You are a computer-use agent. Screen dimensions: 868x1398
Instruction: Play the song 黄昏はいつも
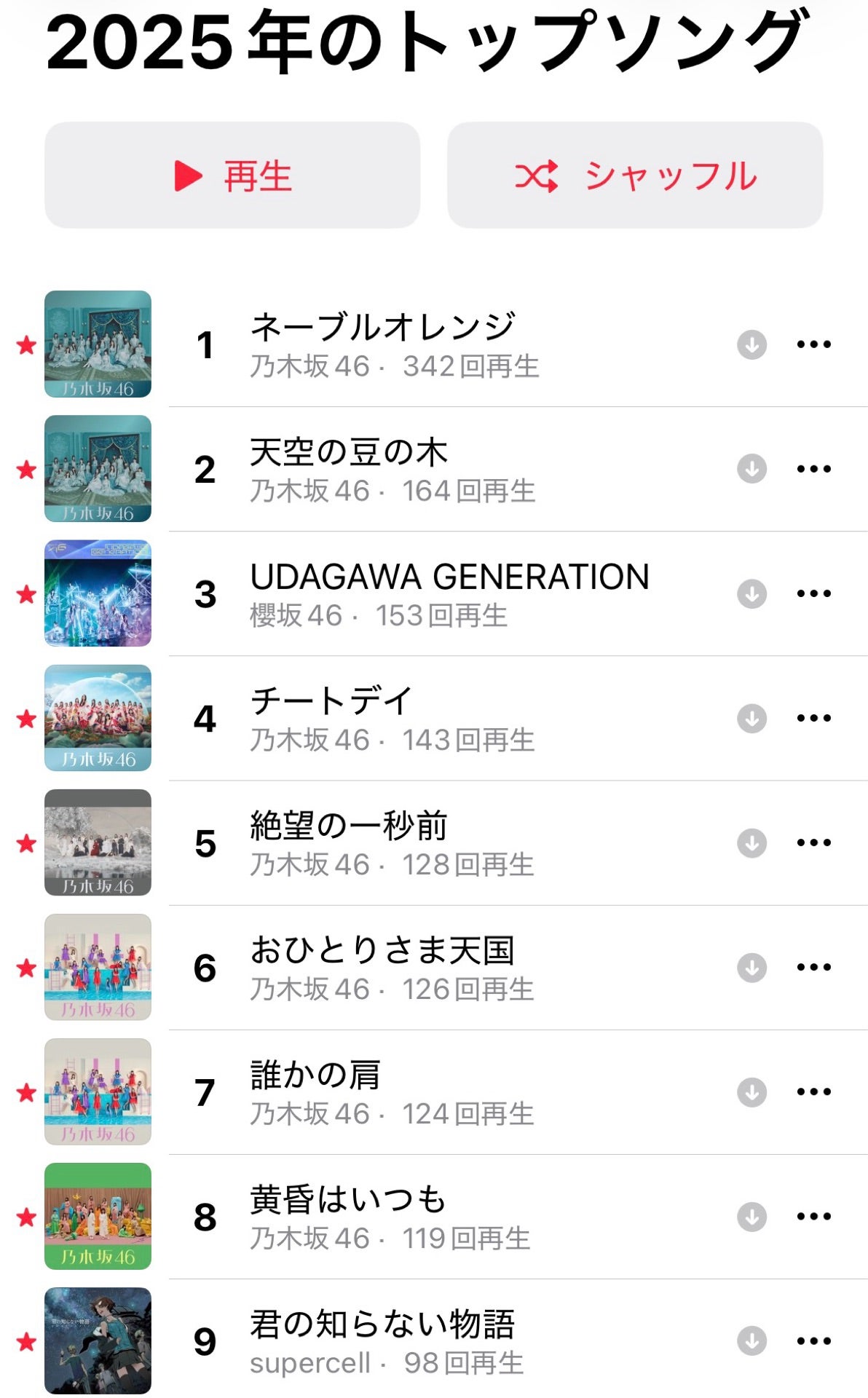pyautogui.click(x=348, y=1199)
